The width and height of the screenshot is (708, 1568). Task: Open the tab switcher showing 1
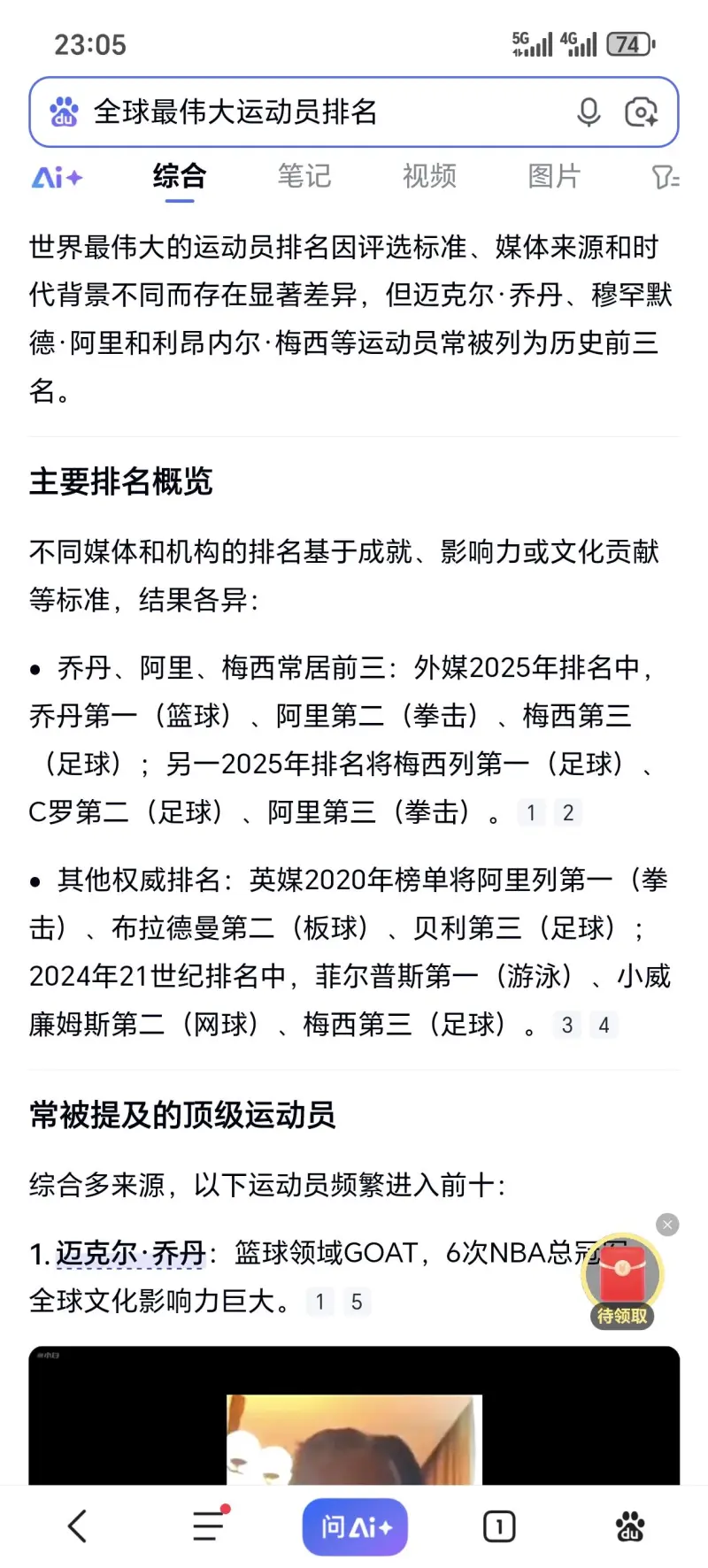499,1526
